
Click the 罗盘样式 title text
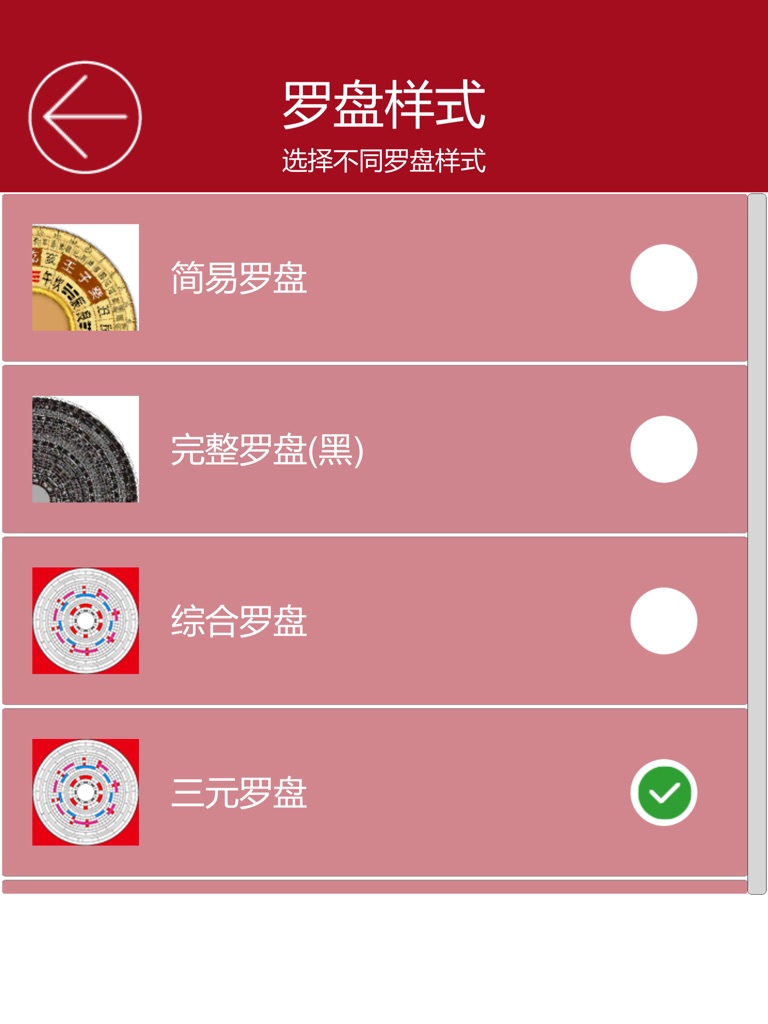(384, 105)
